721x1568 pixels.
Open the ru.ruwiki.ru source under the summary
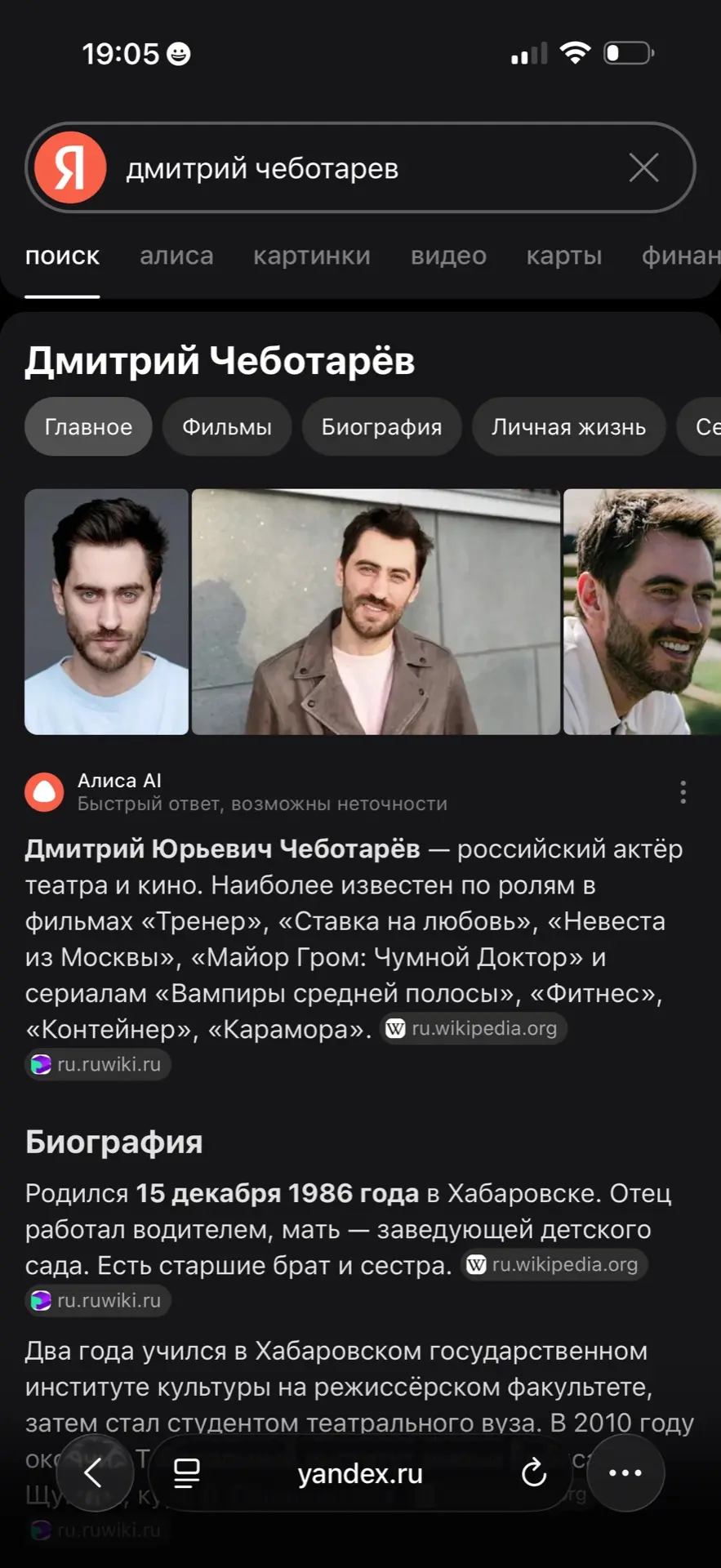(x=98, y=1064)
